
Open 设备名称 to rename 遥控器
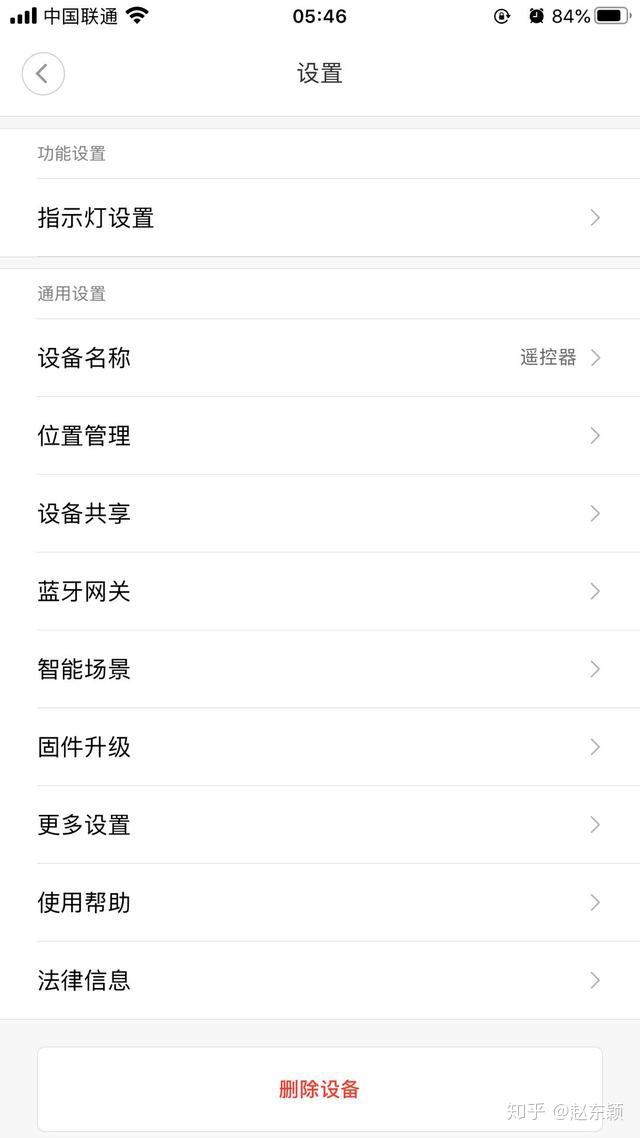pyautogui.click(x=320, y=358)
